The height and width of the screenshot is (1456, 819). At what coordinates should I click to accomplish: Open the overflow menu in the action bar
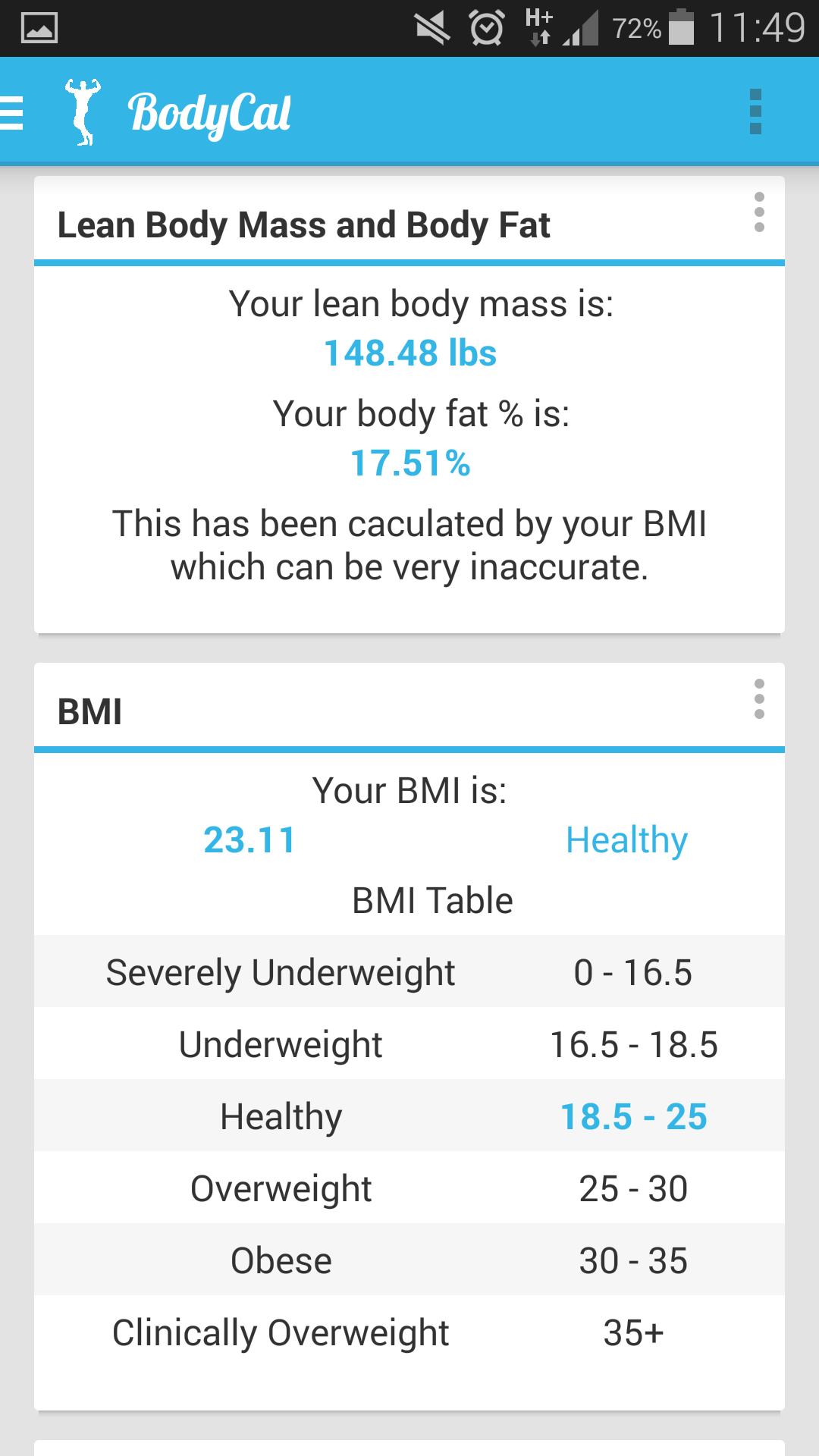[x=755, y=112]
